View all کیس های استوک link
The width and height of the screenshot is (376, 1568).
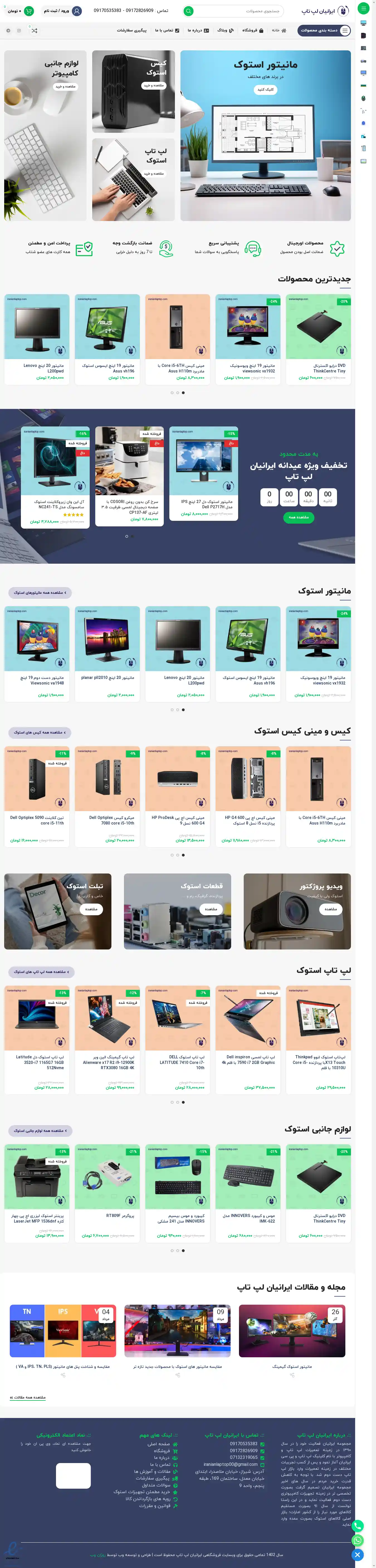40,732
